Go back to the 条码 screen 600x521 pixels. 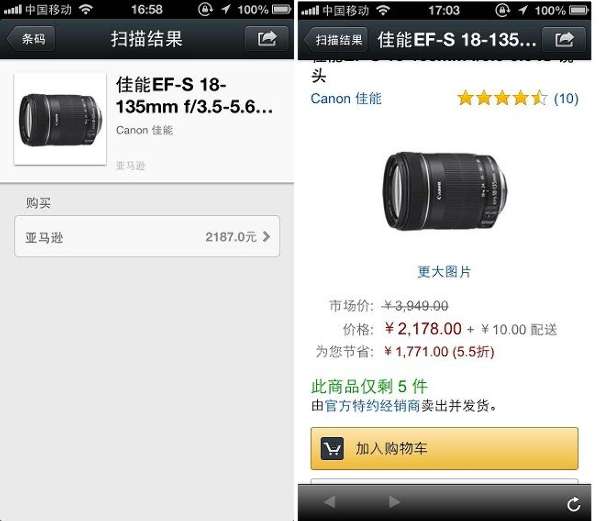point(31,40)
